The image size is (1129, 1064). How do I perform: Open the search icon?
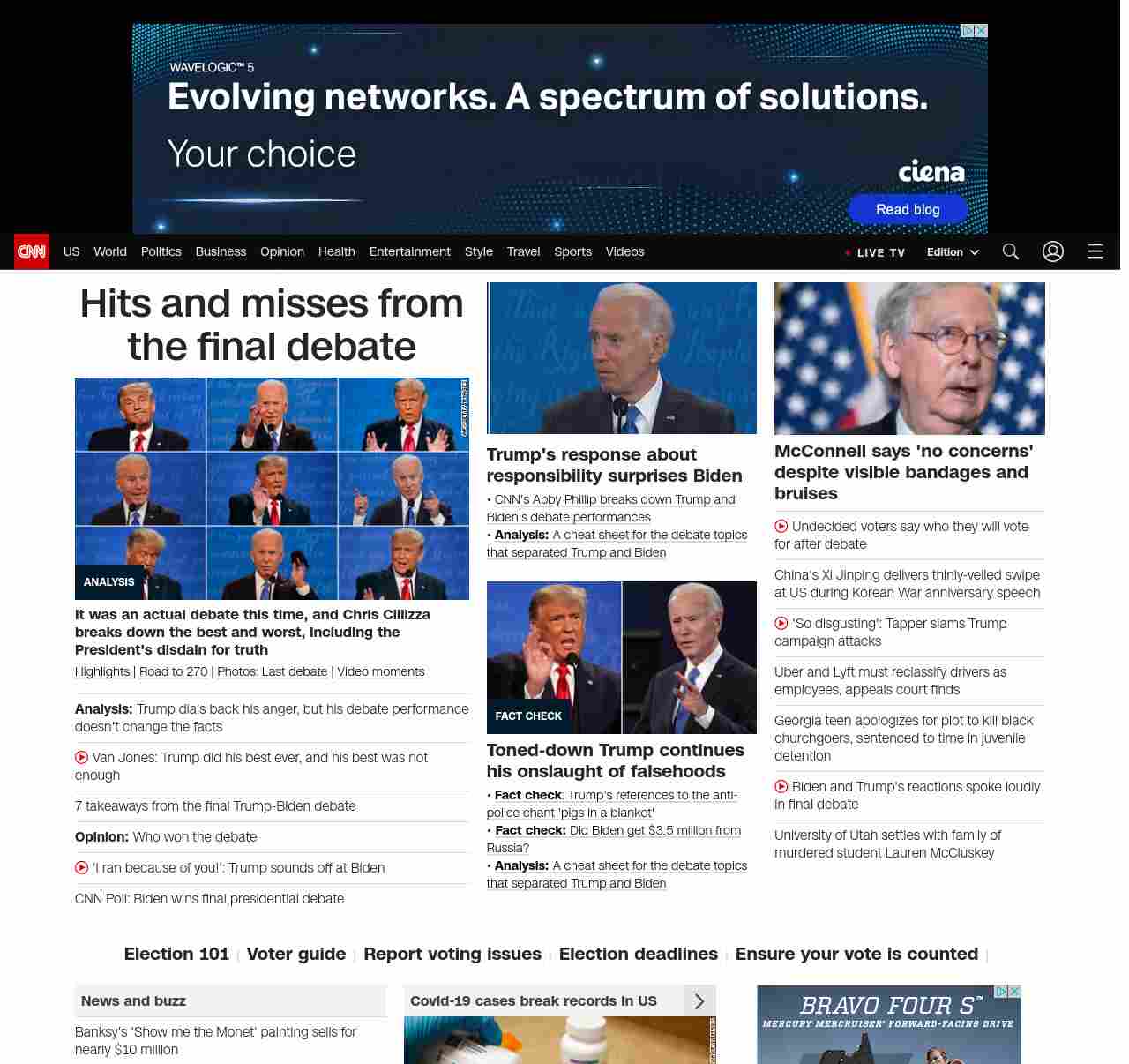pyautogui.click(x=1011, y=251)
